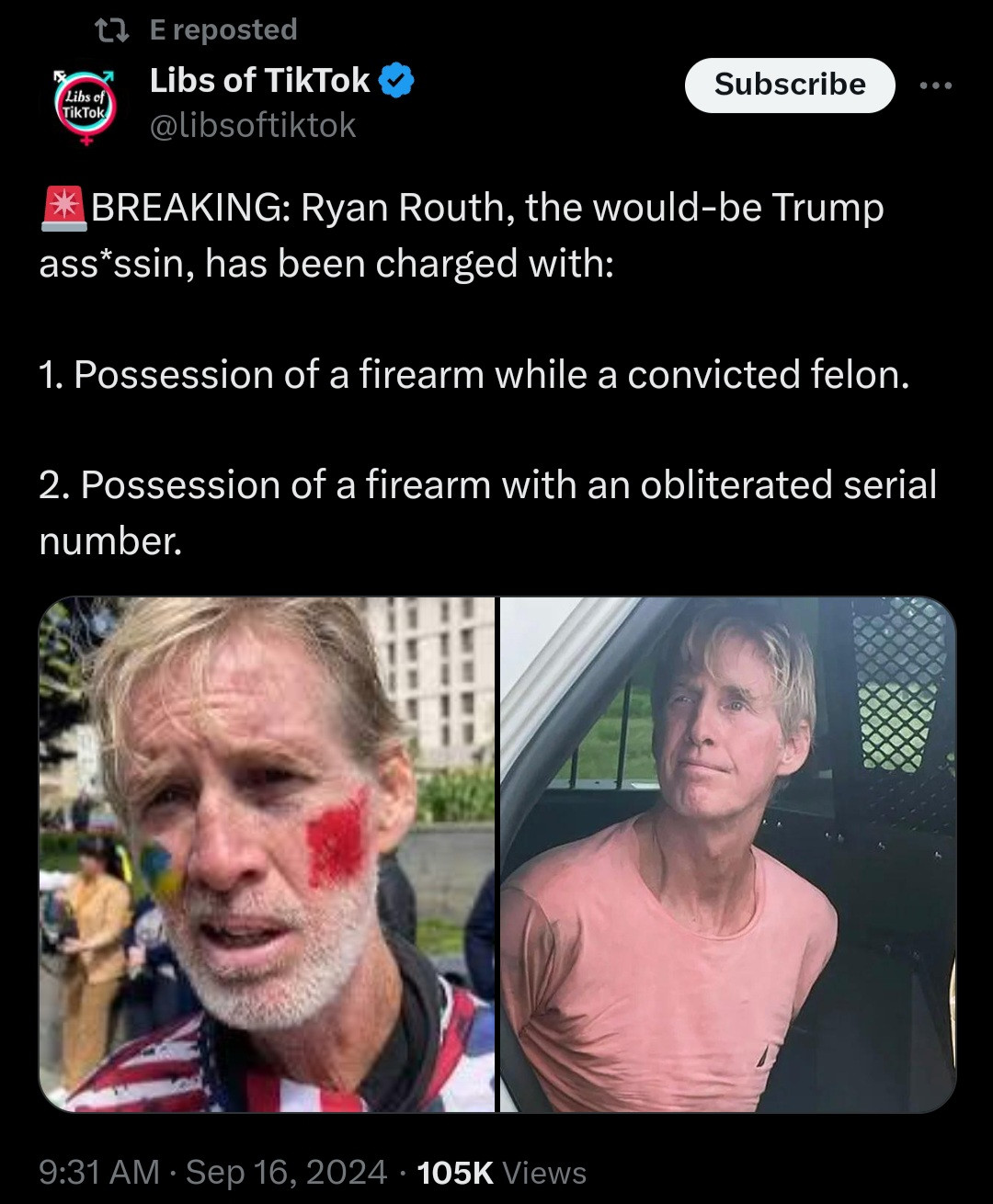Viewport: 993px width, 1204px height.
Task: Open the post's three-dot overflow menu
Action: pyautogui.click(x=935, y=85)
